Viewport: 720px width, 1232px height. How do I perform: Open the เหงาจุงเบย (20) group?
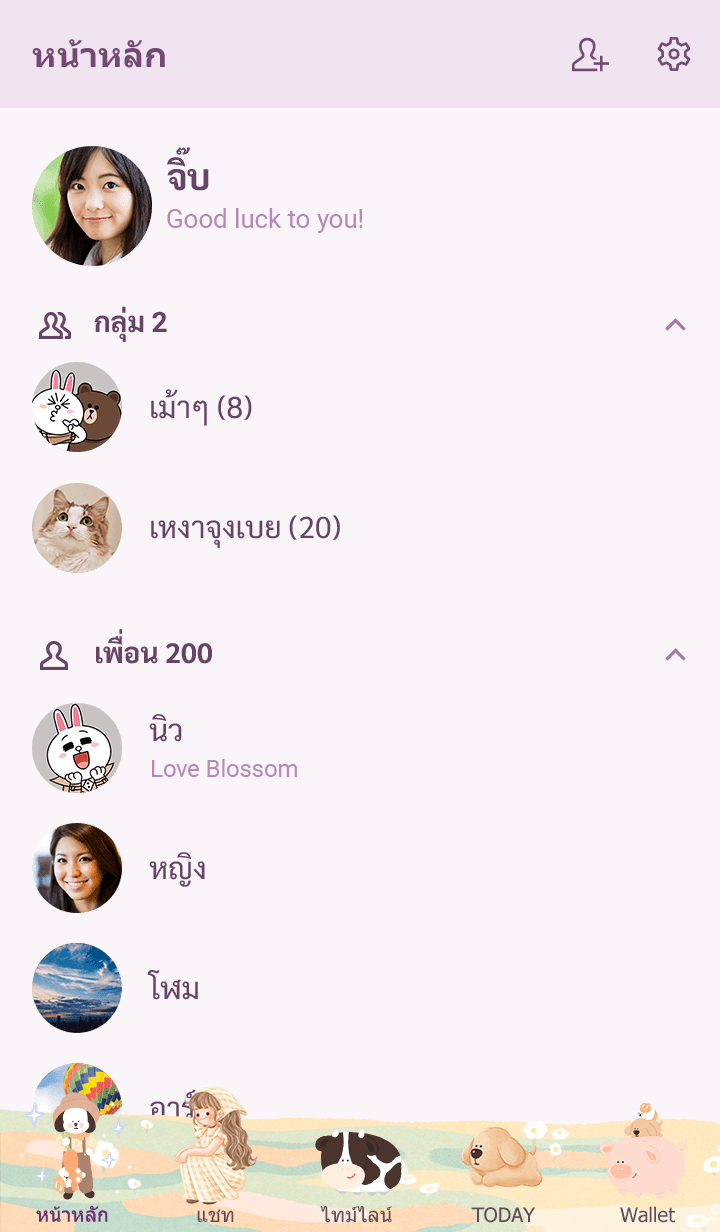tap(245, 528)
